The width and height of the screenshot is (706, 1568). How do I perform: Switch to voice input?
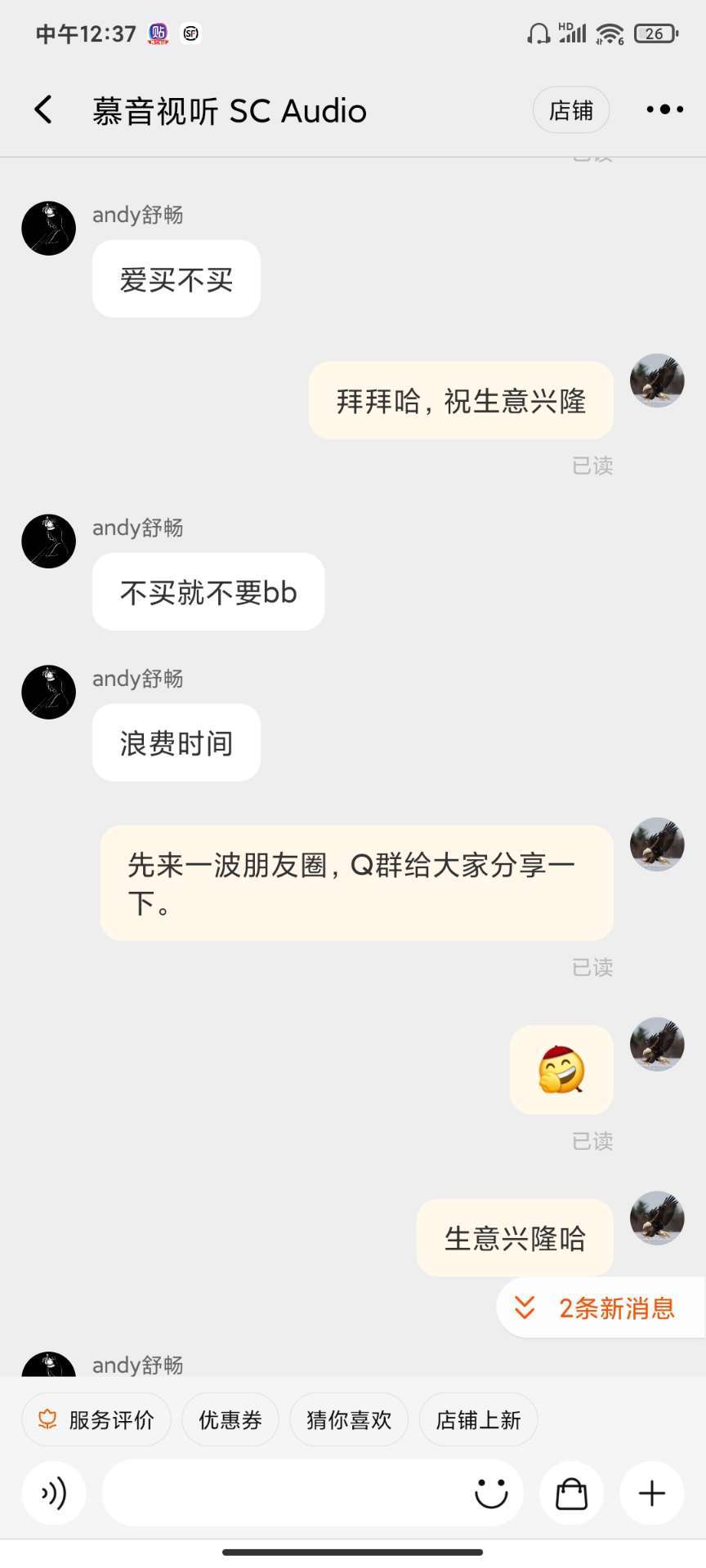coord(54,1494)
